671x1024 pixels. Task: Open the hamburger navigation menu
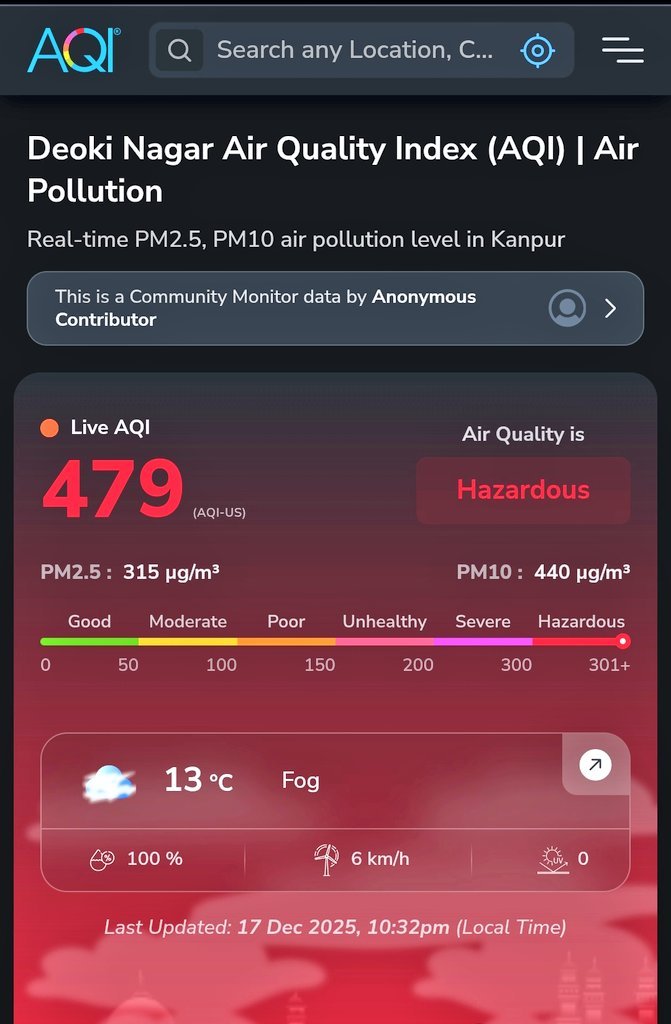[622, 50]
